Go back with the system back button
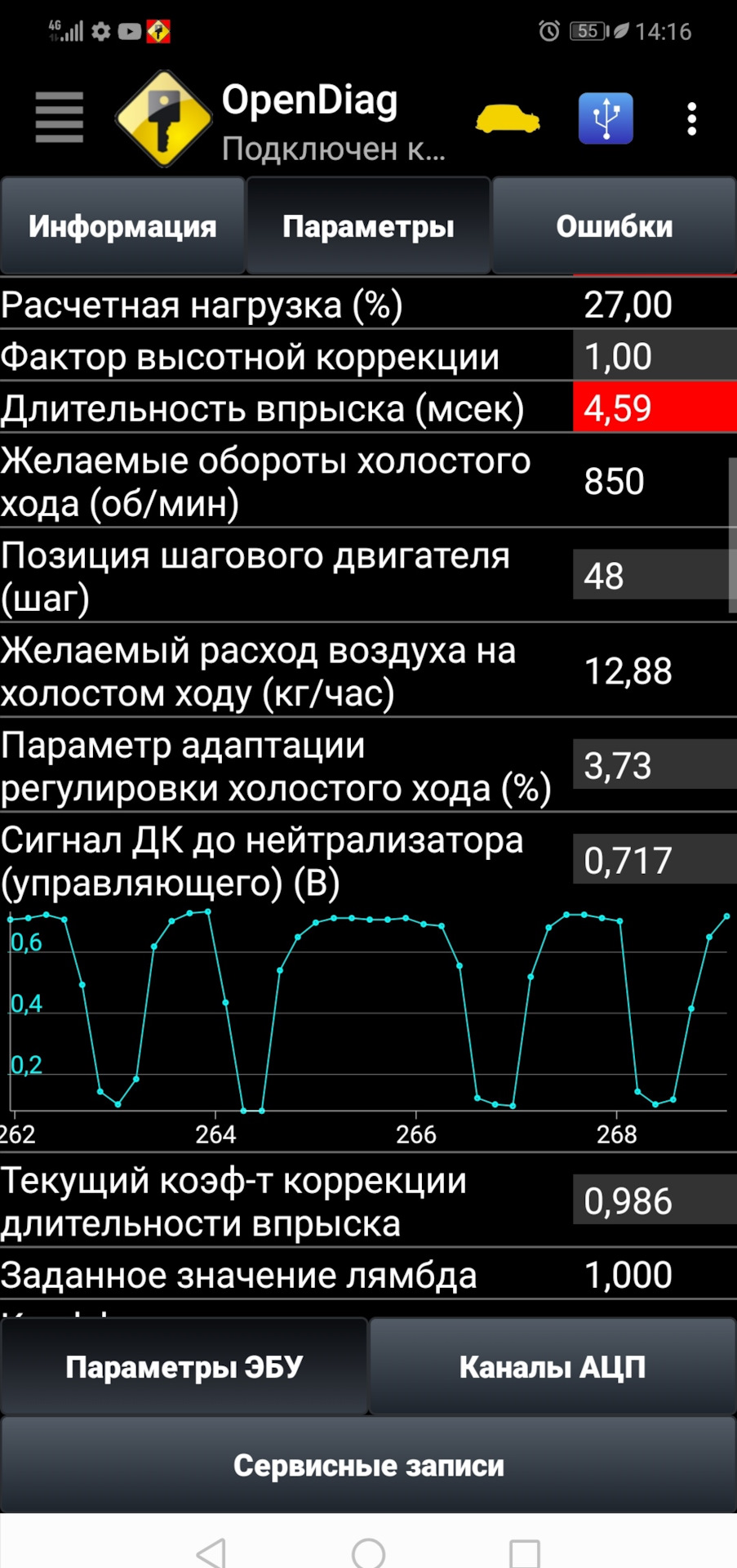This screenshot has height=1568, width=737. point(211,1551)
